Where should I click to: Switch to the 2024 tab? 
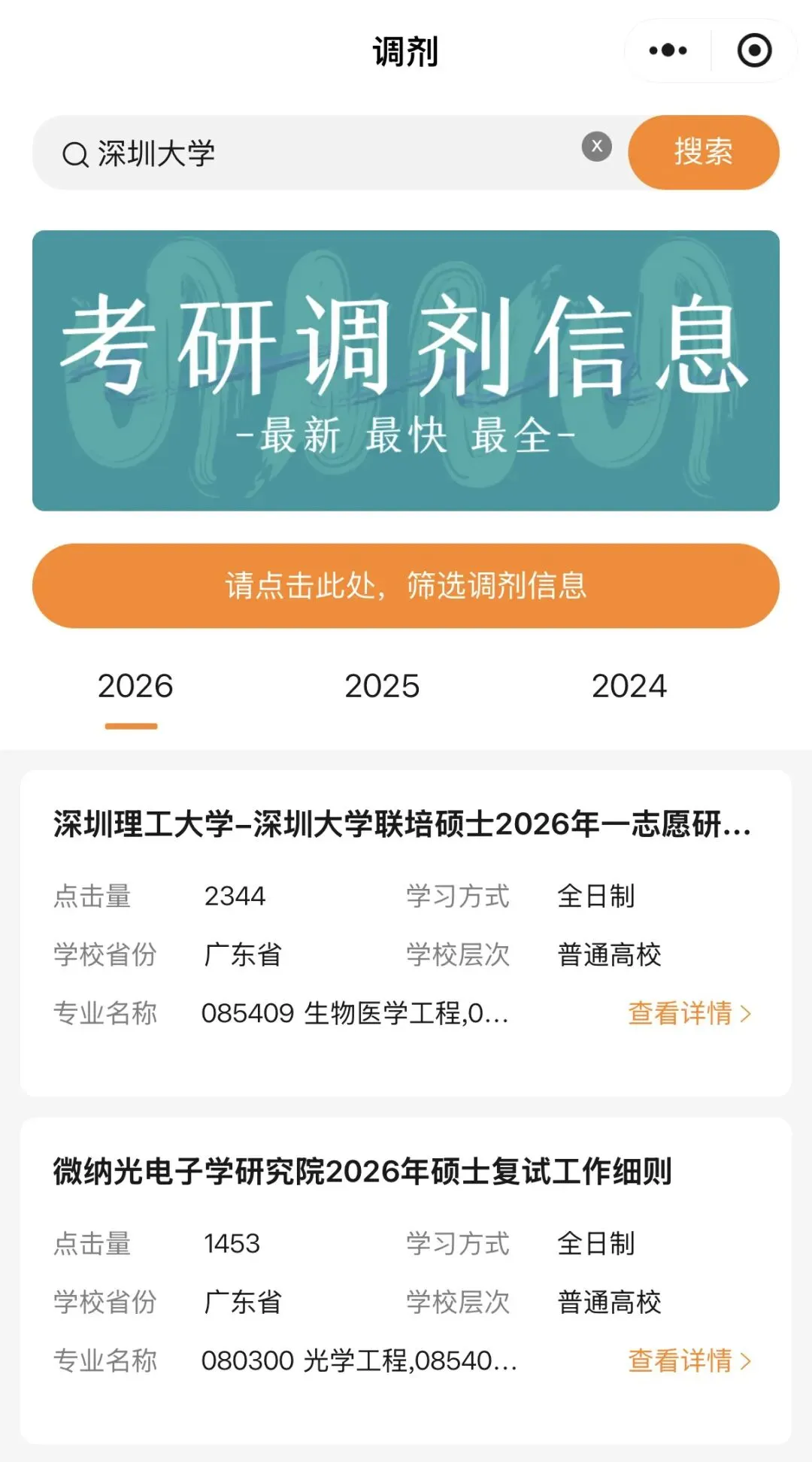tap(629, 686)
